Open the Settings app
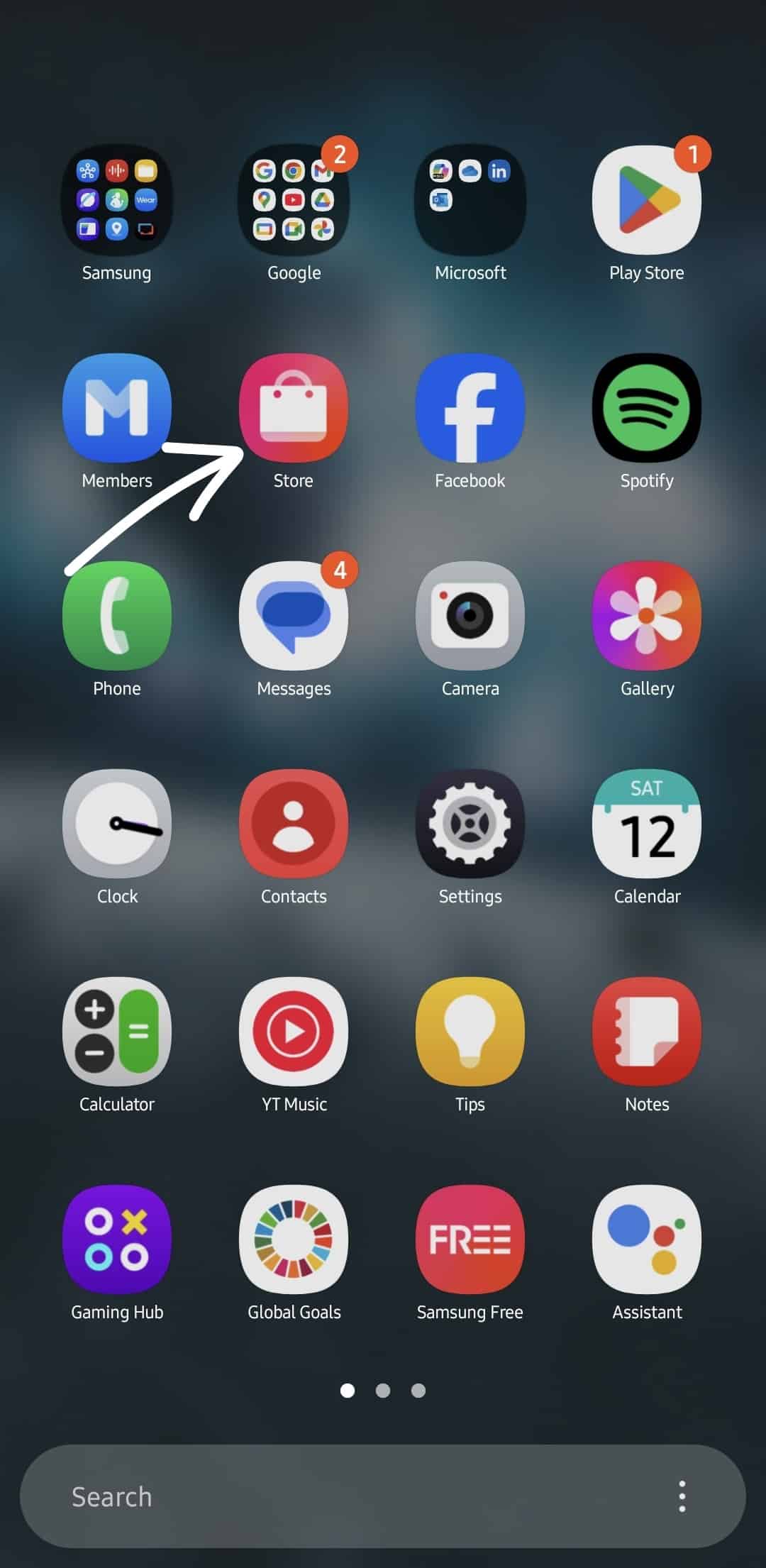 click(470, 824)
